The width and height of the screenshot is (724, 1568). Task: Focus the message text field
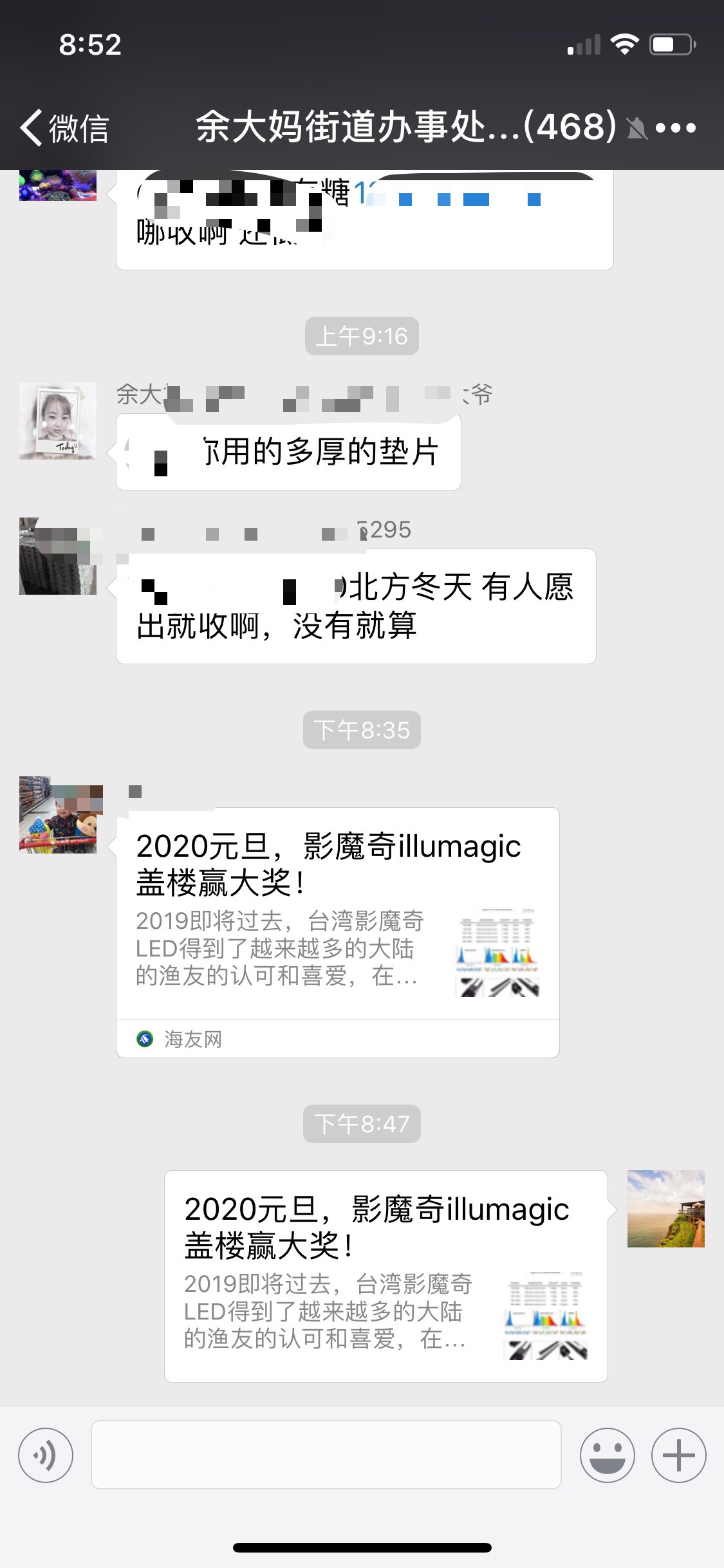click(x=326, y=1455)
